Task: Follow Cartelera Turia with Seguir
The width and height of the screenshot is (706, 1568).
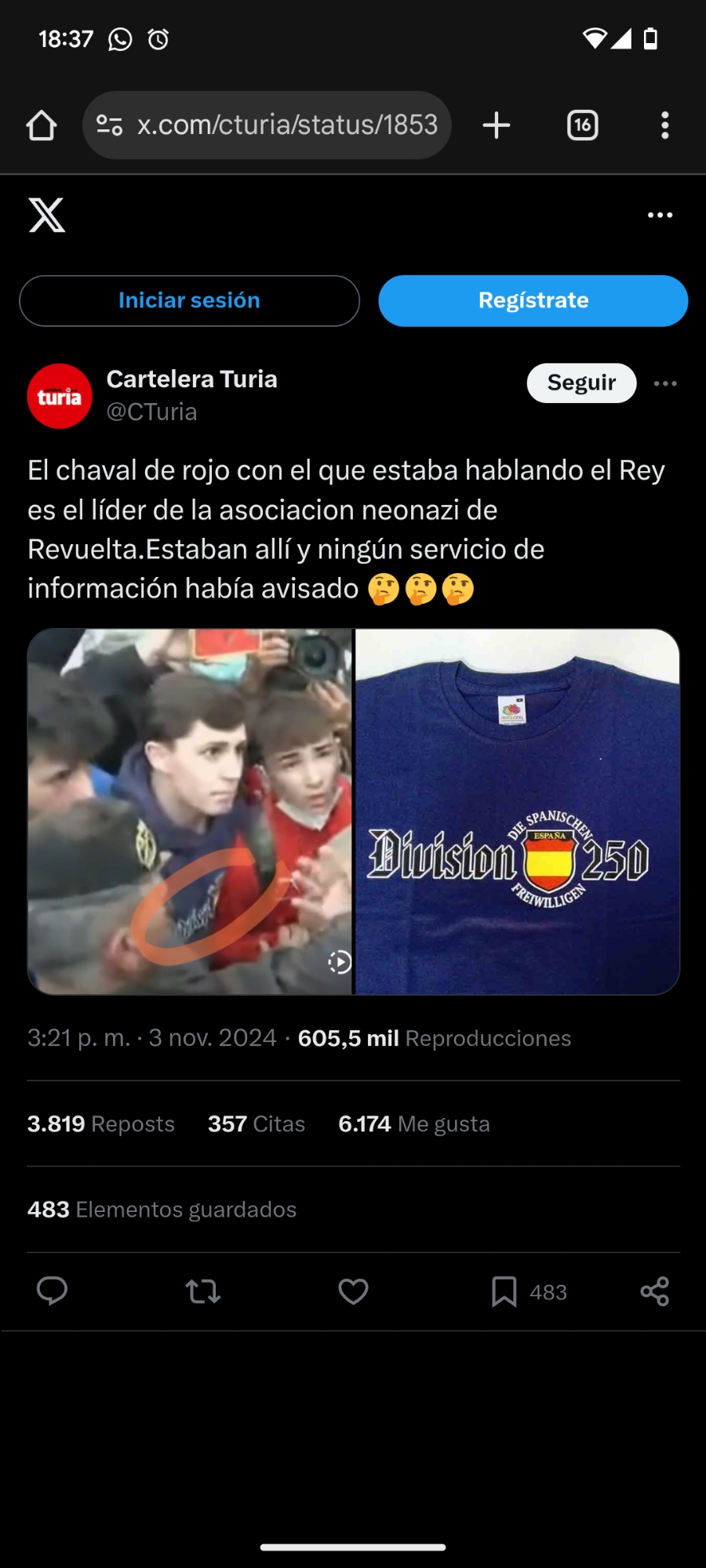Action: click(x=580, y=383)
